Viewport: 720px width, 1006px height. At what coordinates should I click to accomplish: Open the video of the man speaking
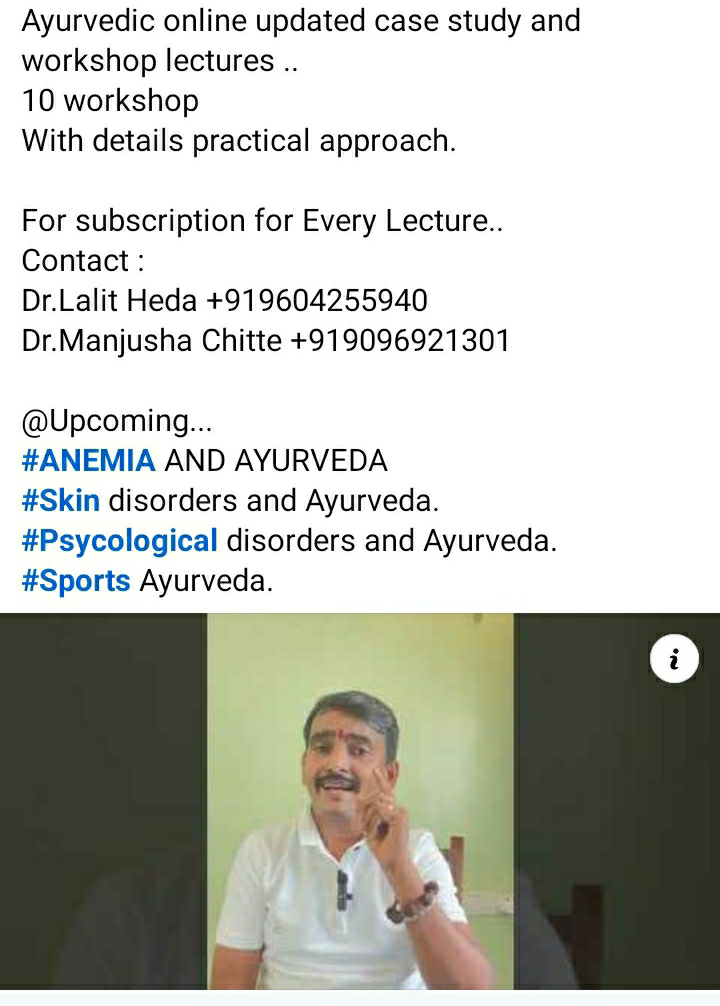click(x=360, y=810)
